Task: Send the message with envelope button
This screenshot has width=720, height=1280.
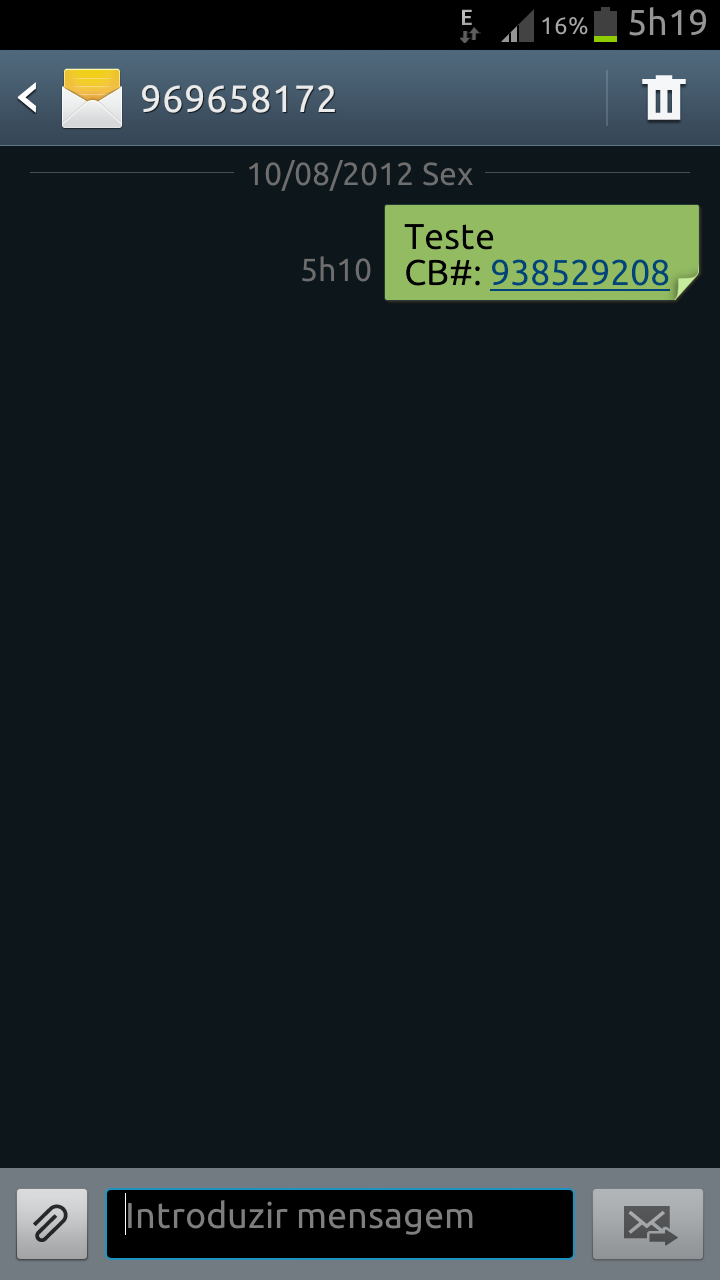Action: tap(648, 1224)
